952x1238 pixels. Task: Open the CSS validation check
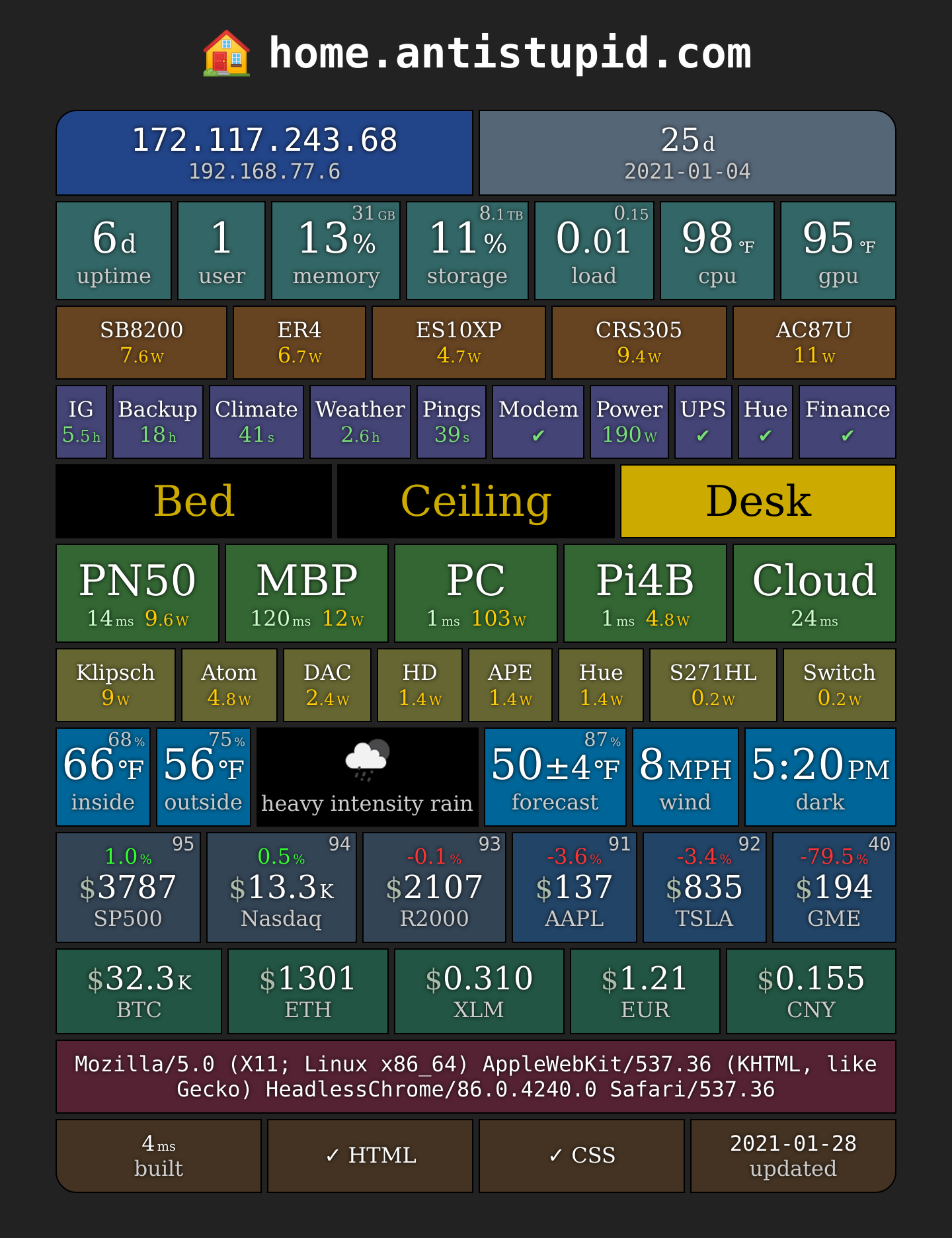click(582, 1156)
